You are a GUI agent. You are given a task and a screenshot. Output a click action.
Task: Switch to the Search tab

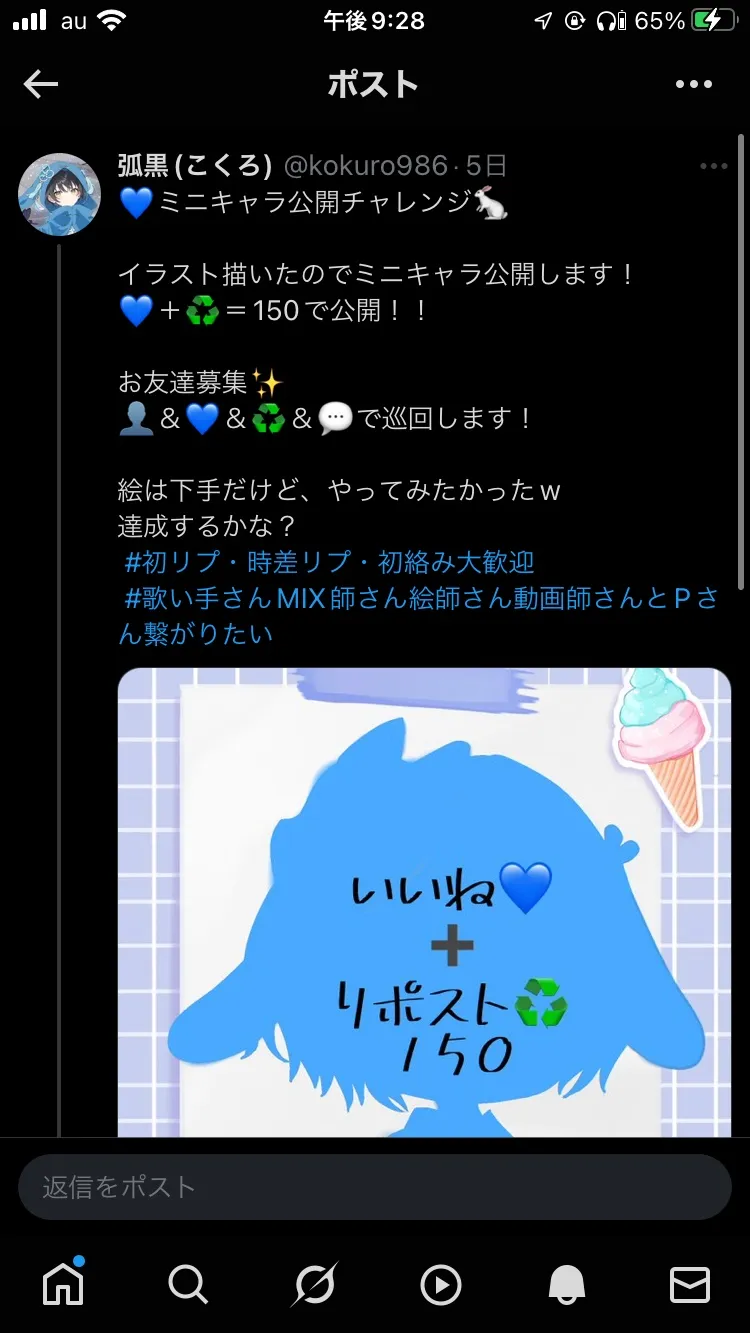point(188,1284)
